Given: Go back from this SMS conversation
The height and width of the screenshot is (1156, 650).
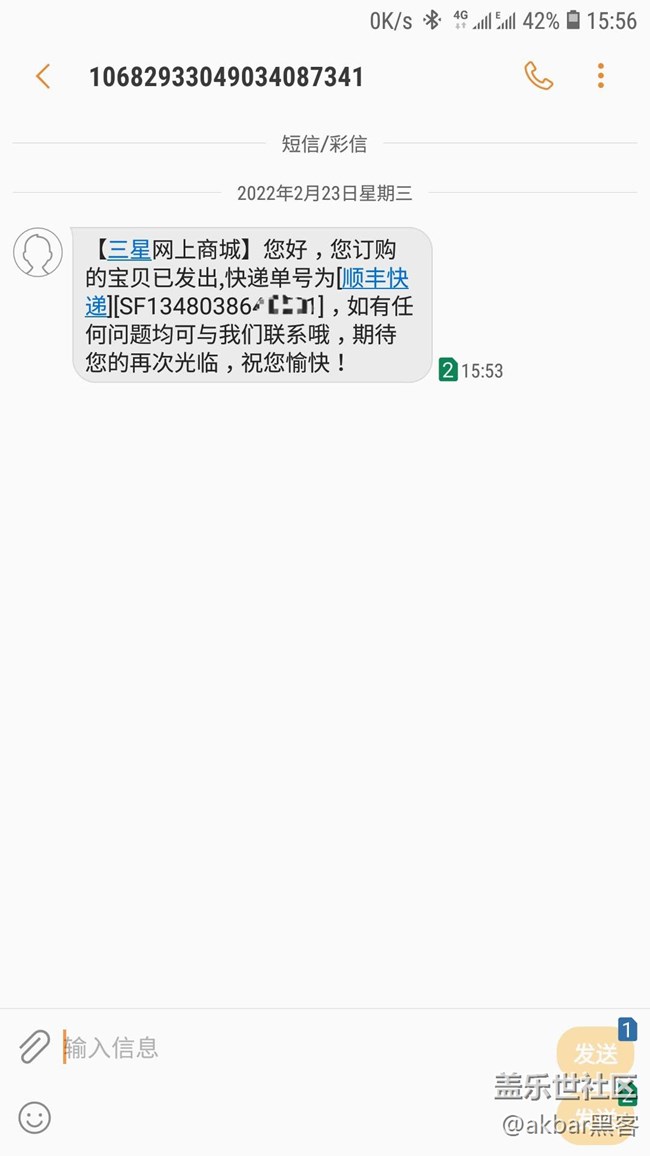Looking at the screenshot, I should (x=42, y=76).
